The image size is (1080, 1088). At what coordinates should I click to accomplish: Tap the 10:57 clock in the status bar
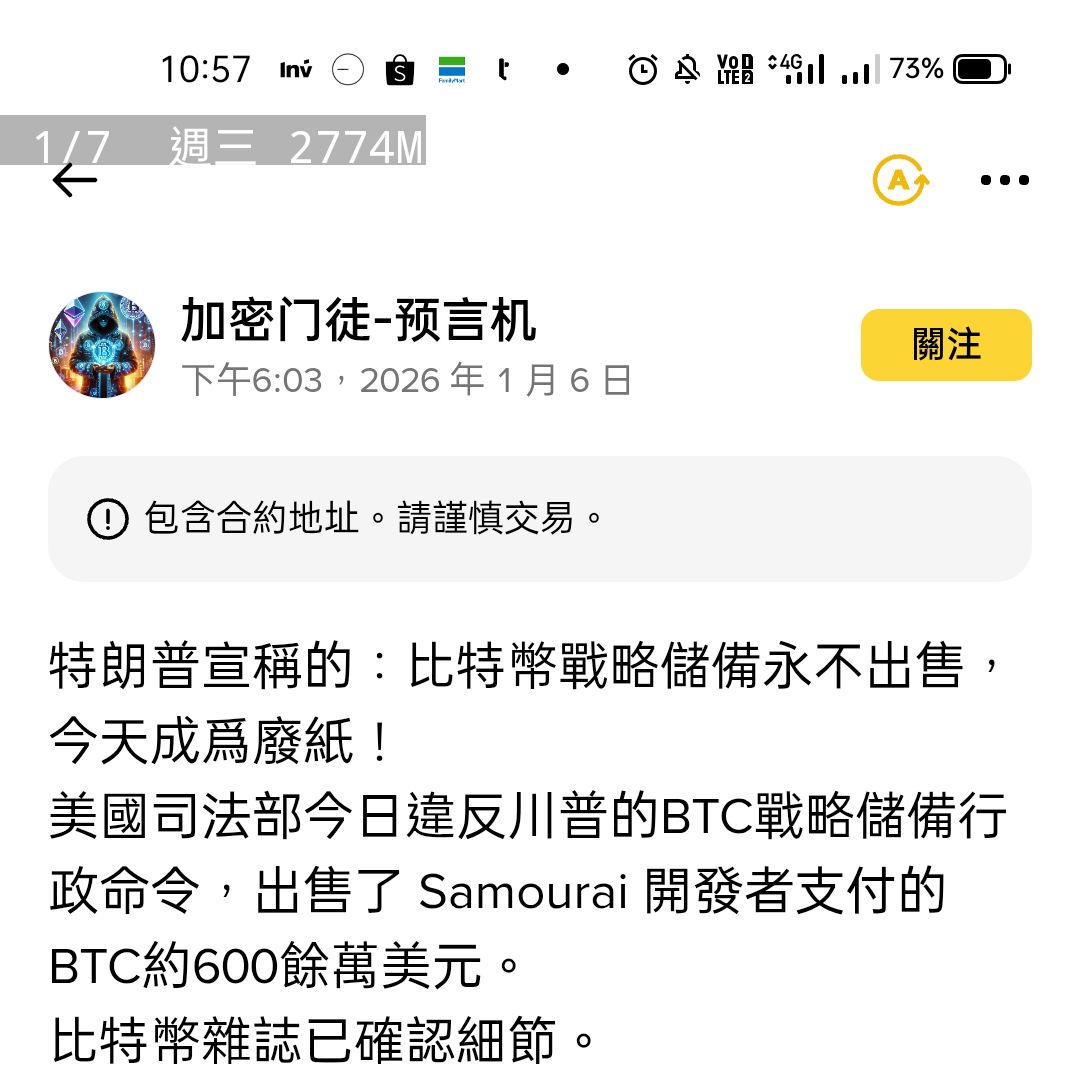tap(208, 68)
